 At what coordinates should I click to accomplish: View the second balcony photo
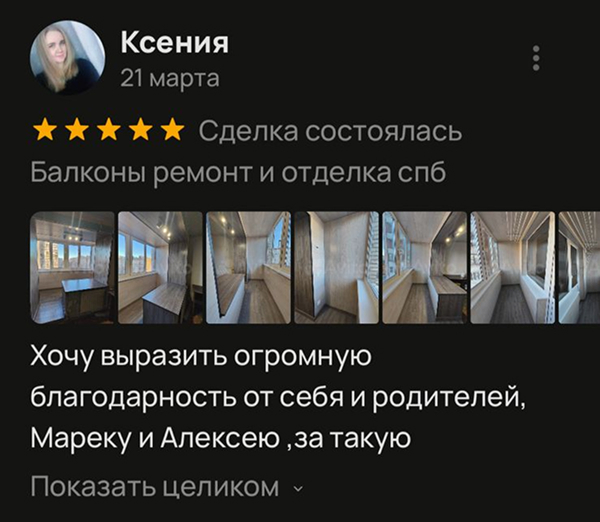point(160,267)
